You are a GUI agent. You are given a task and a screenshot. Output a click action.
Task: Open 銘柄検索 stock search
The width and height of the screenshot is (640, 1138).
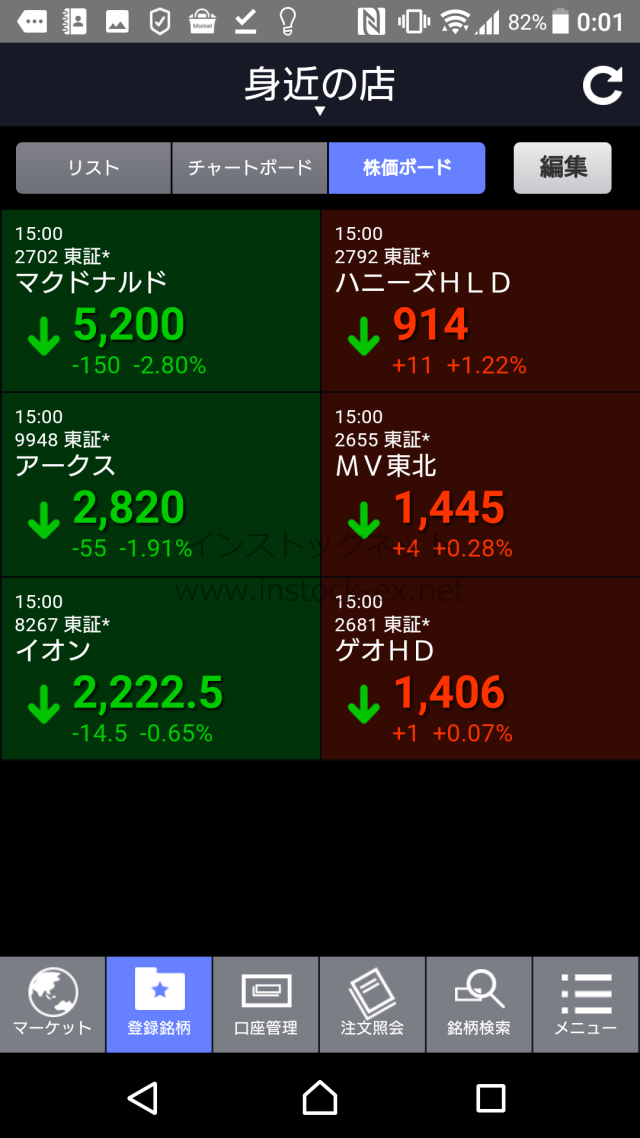tap(479, 1004)
